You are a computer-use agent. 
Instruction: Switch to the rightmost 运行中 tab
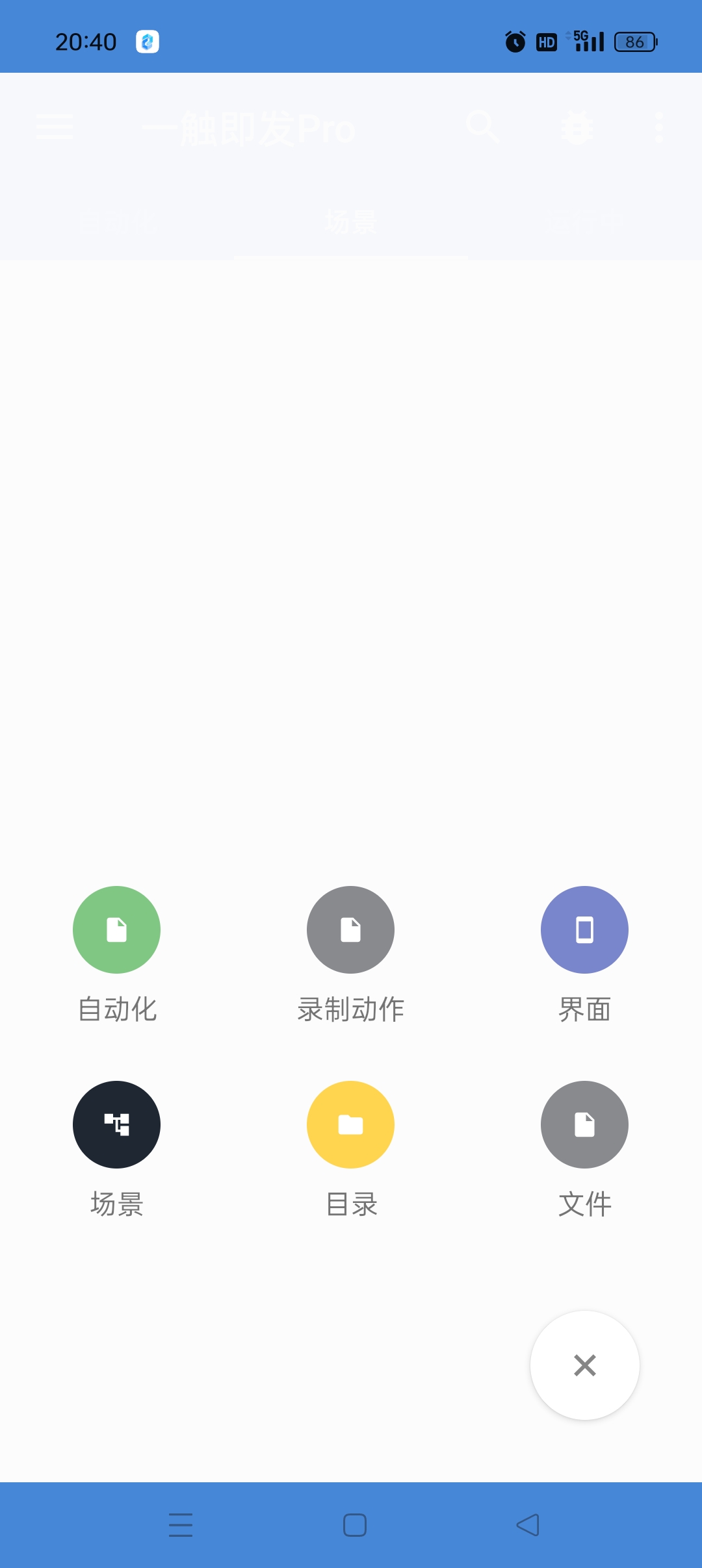click(585, 223)
